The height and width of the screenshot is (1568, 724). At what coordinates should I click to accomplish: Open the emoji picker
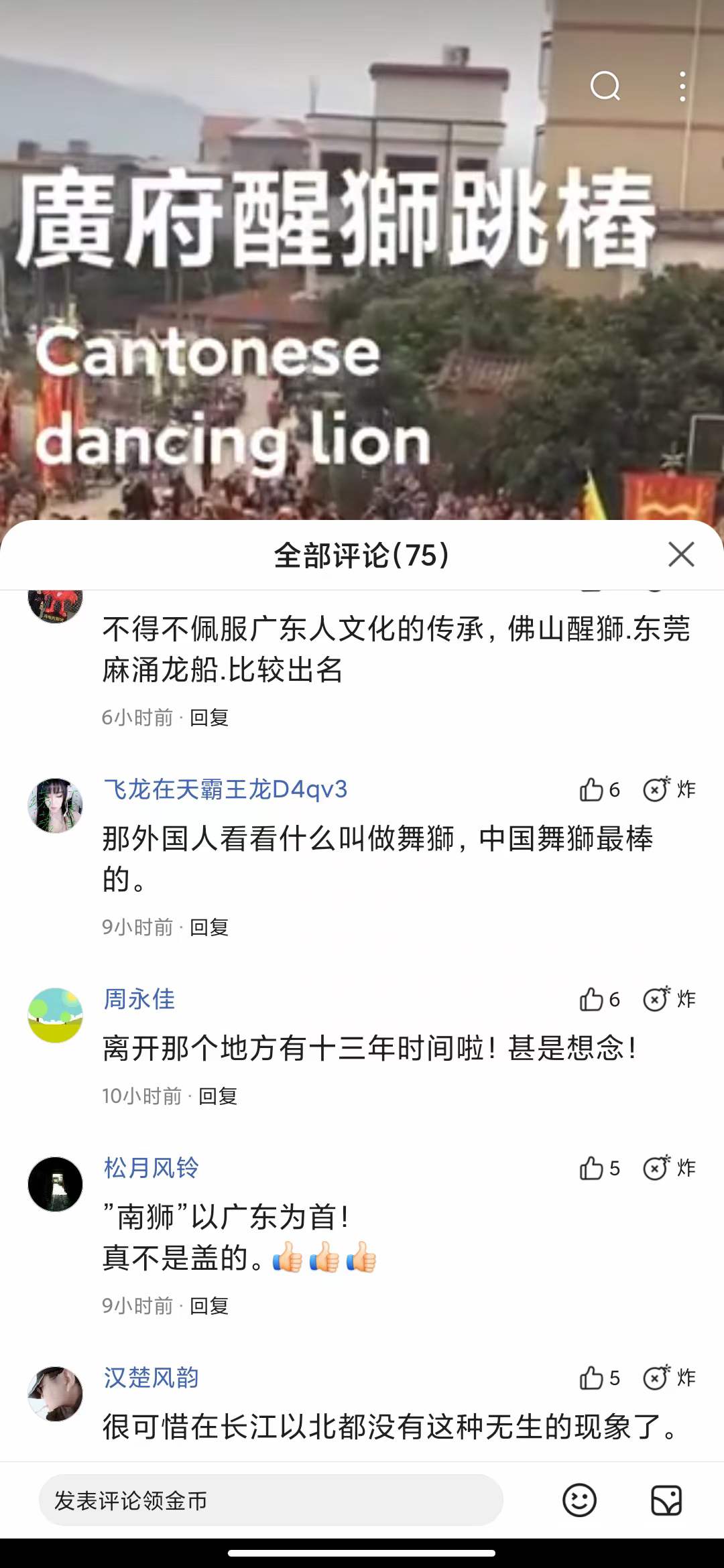click(579, 1500)
